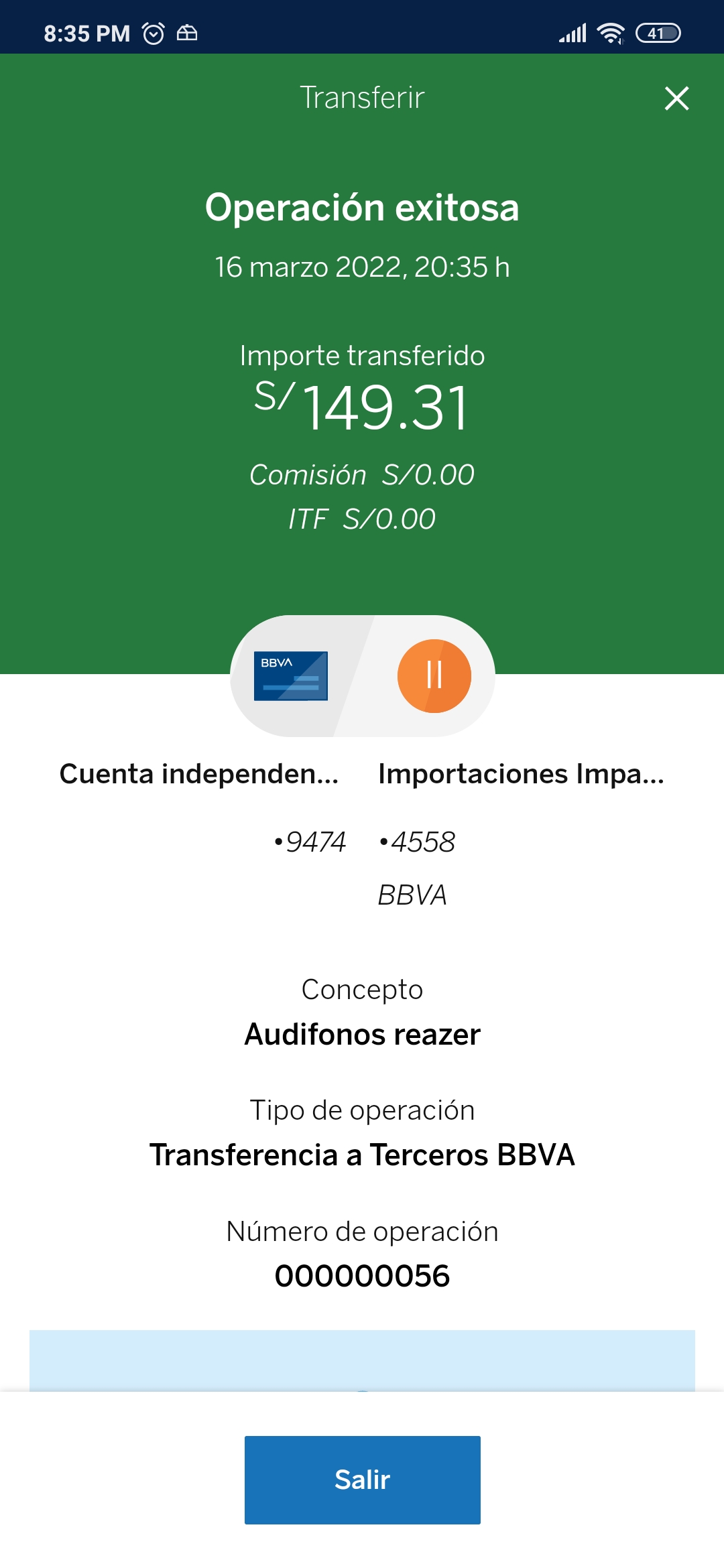The height and width of the screenshot is (1568, 724).
Task: Close the transfer confirmation screen
Action: [676, 99]
